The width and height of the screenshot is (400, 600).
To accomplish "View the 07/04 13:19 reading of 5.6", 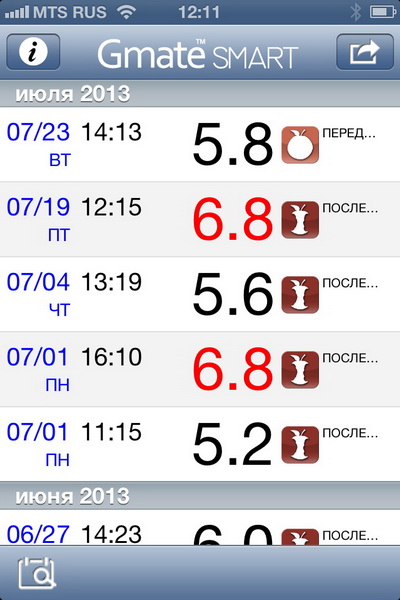I will (200, 294).
